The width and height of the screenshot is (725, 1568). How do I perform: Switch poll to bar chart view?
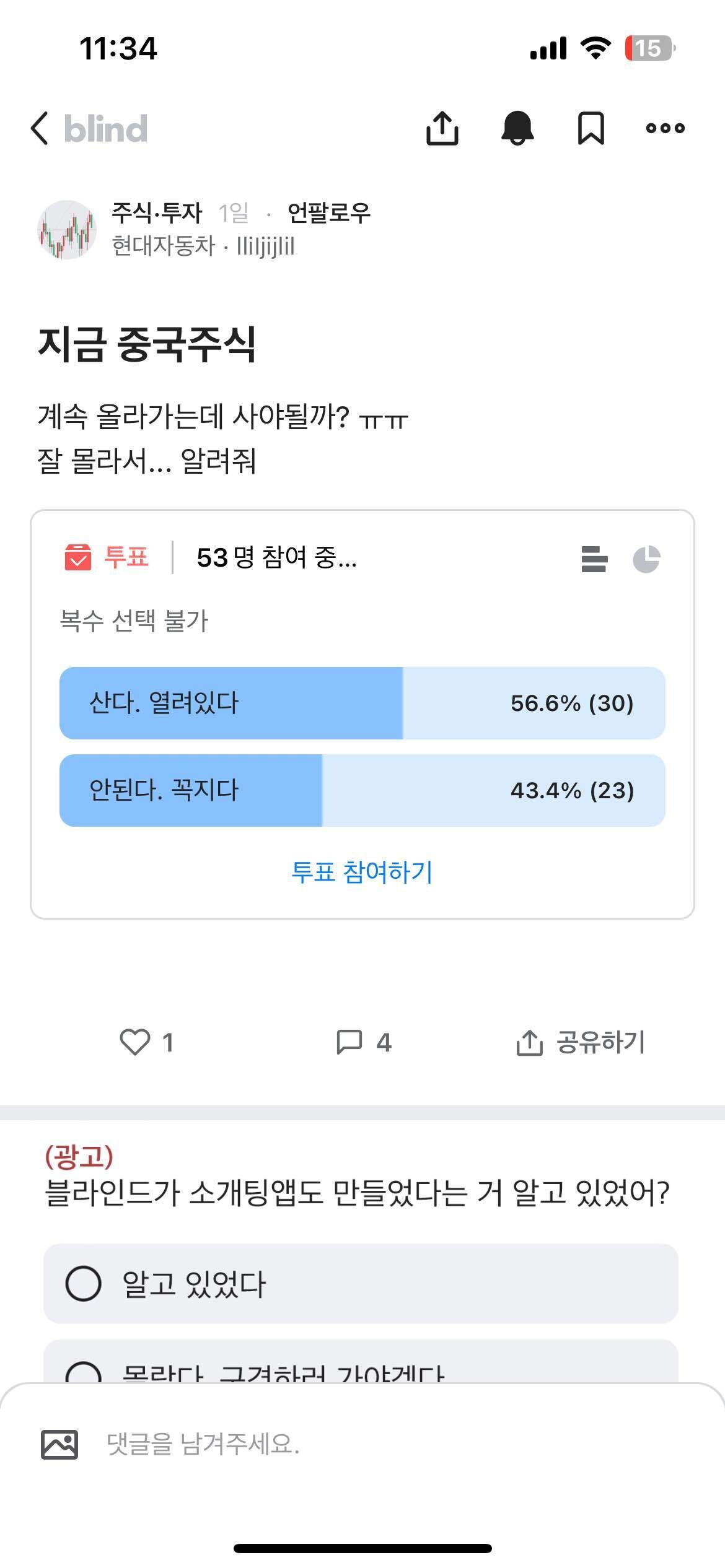(592, 558)
